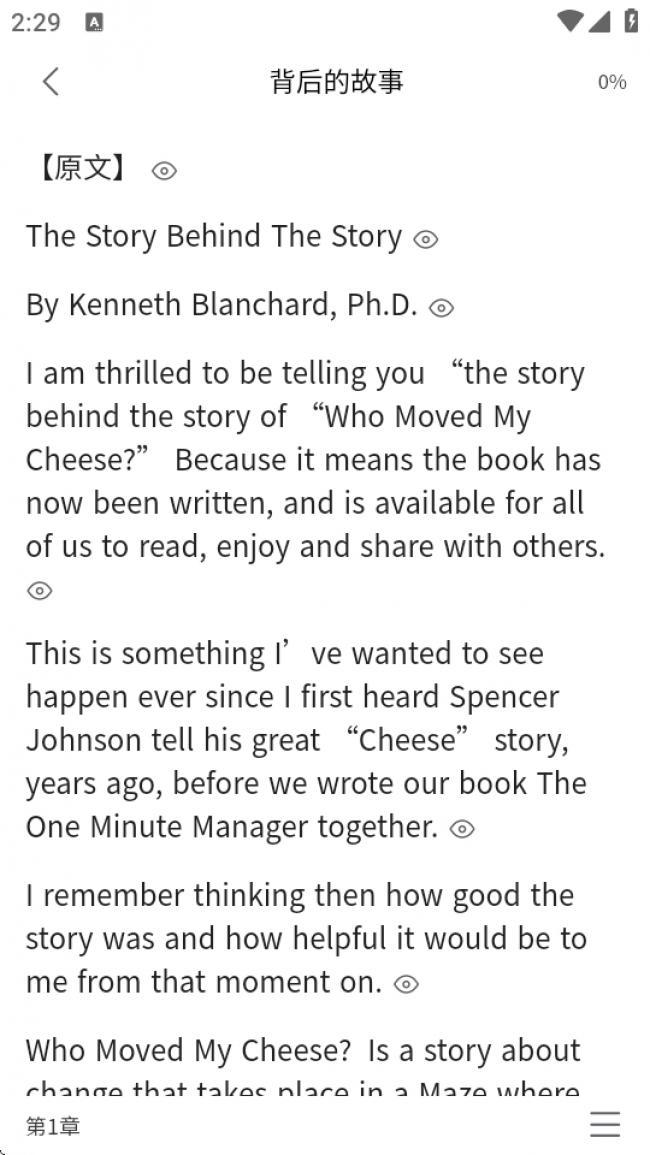Toggle eye icon after The Story Behind The Story
650x1155 pixels.
click(x=426, y=240)
